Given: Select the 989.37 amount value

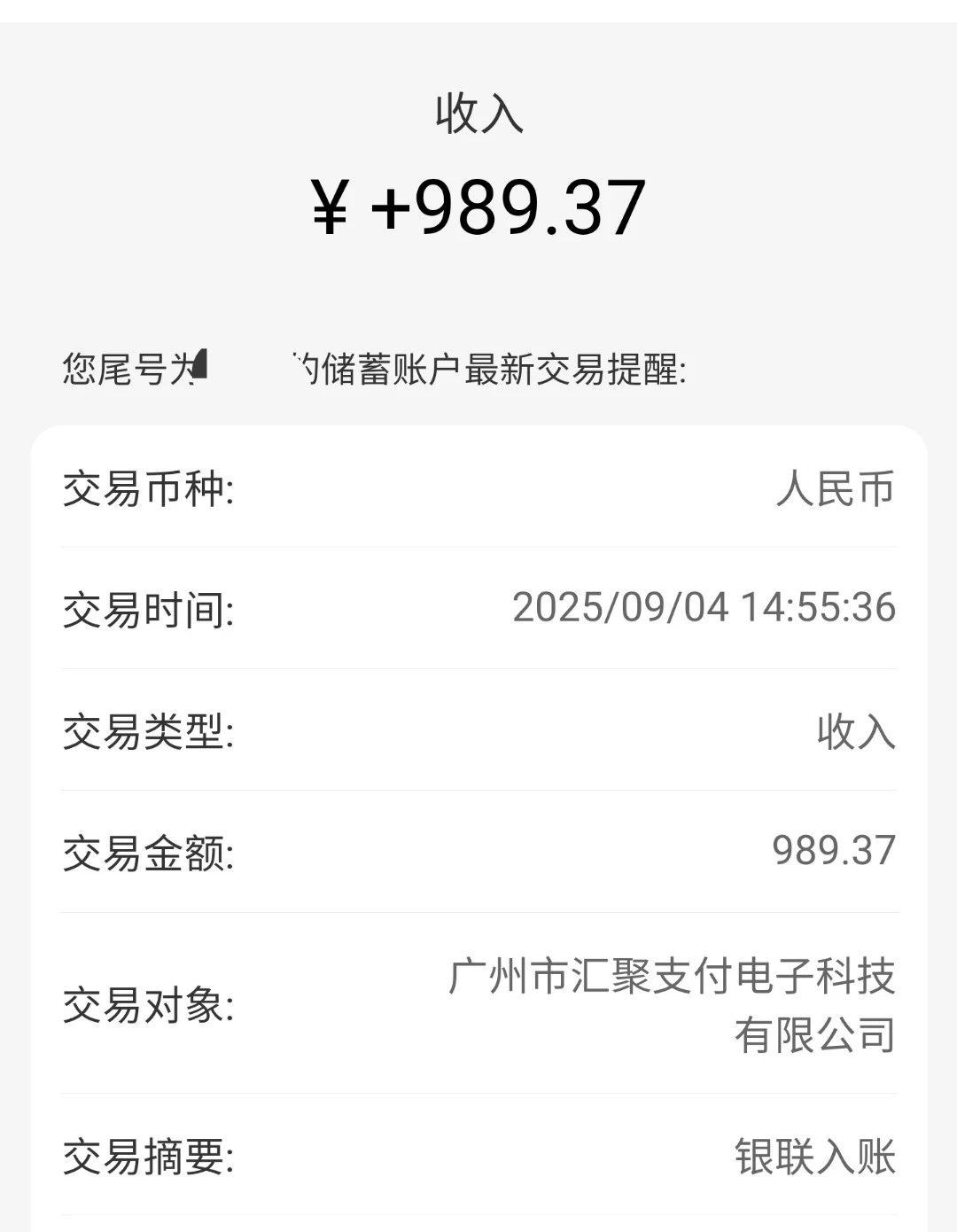Looking at the screenshot, I should (834, 851).
